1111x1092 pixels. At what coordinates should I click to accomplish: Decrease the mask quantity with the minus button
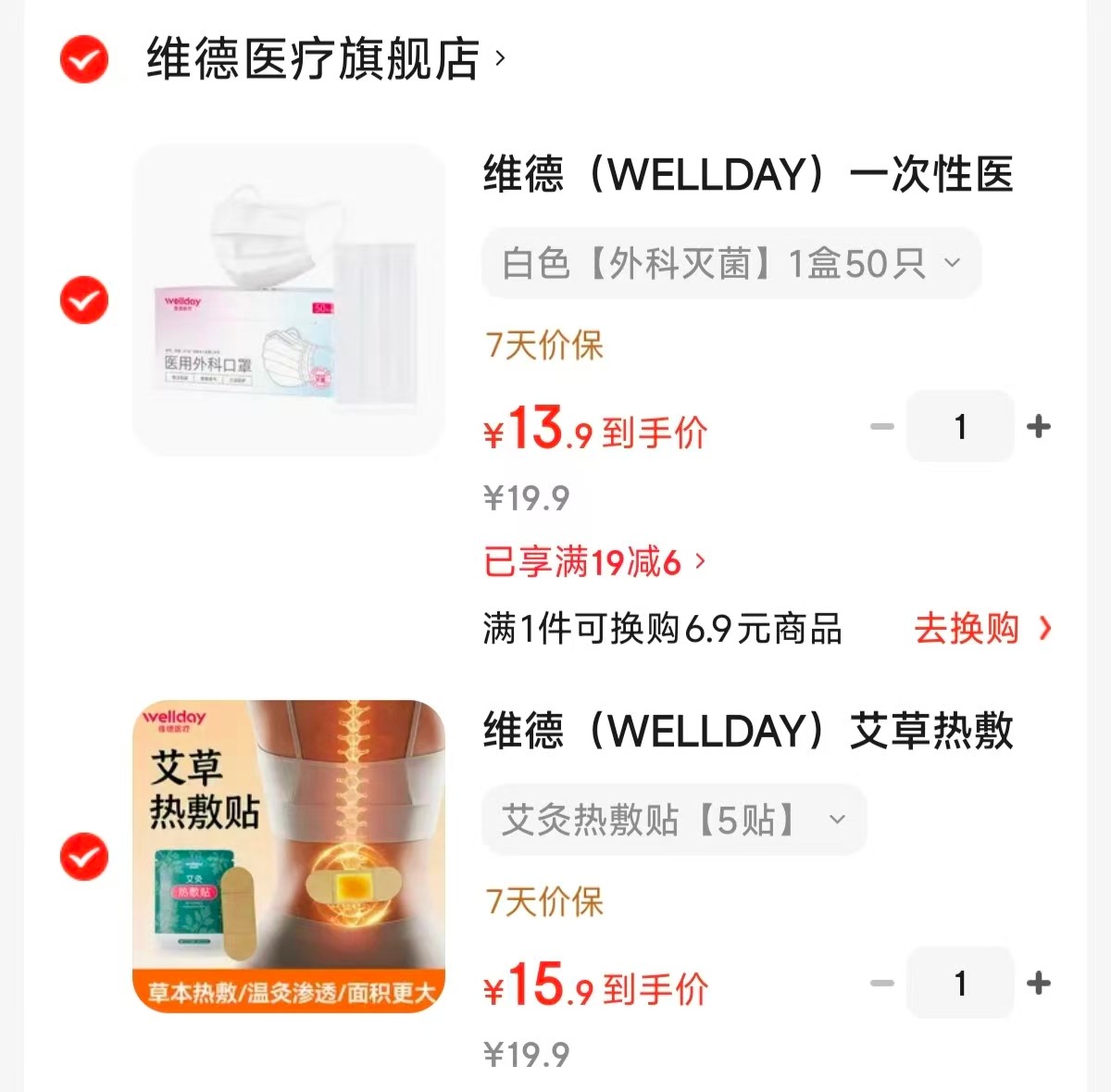(882, 427)
